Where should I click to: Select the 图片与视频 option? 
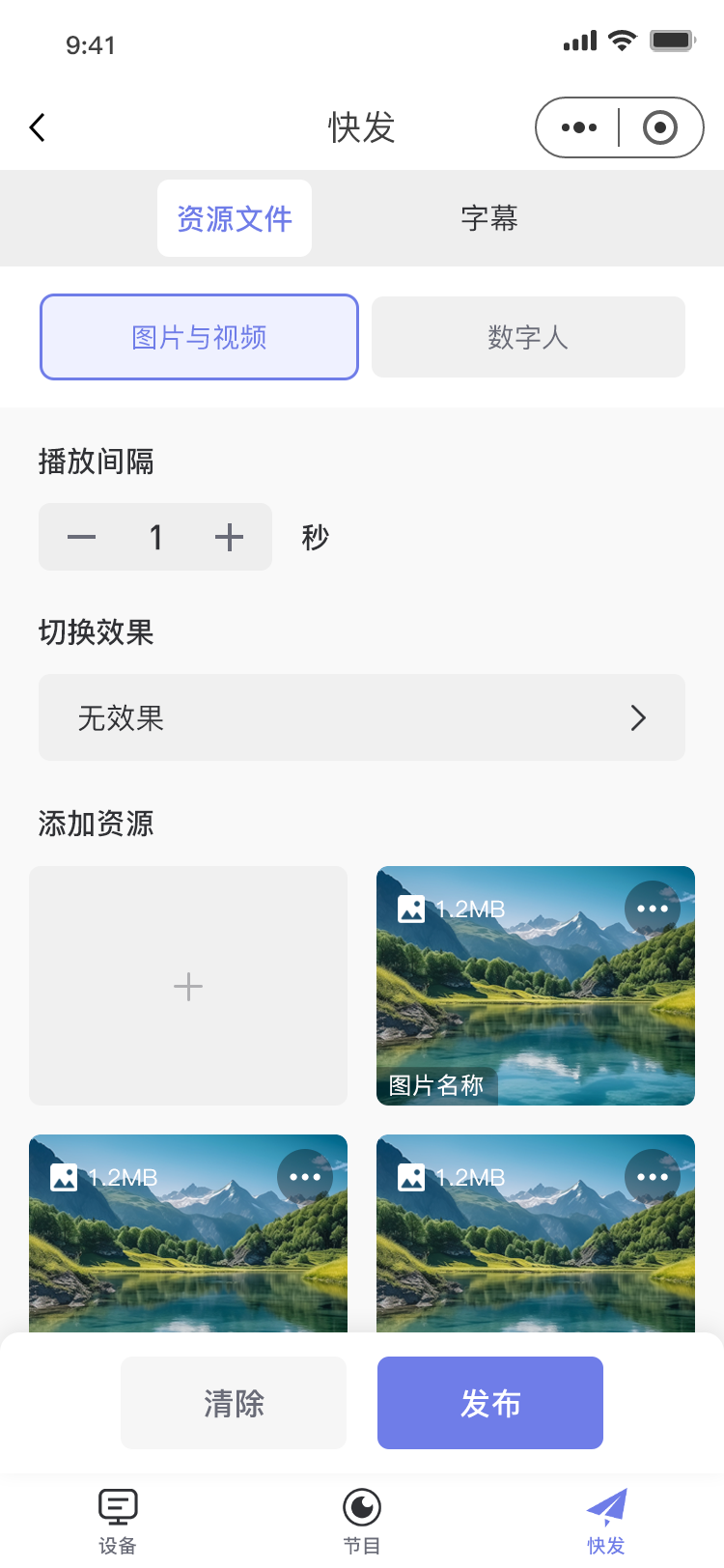pos(199,337)
